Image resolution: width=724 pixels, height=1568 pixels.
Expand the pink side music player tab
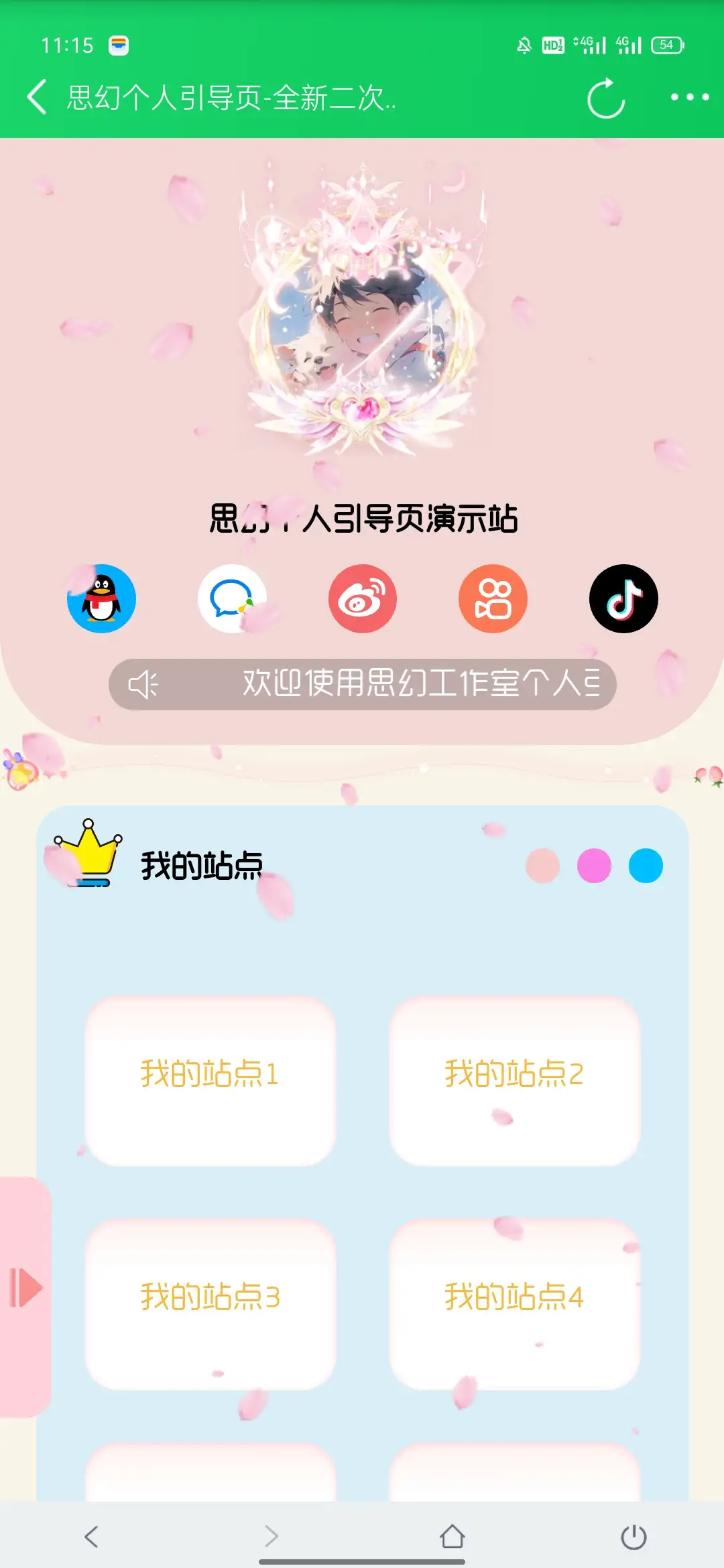(x=25, y=1287)
